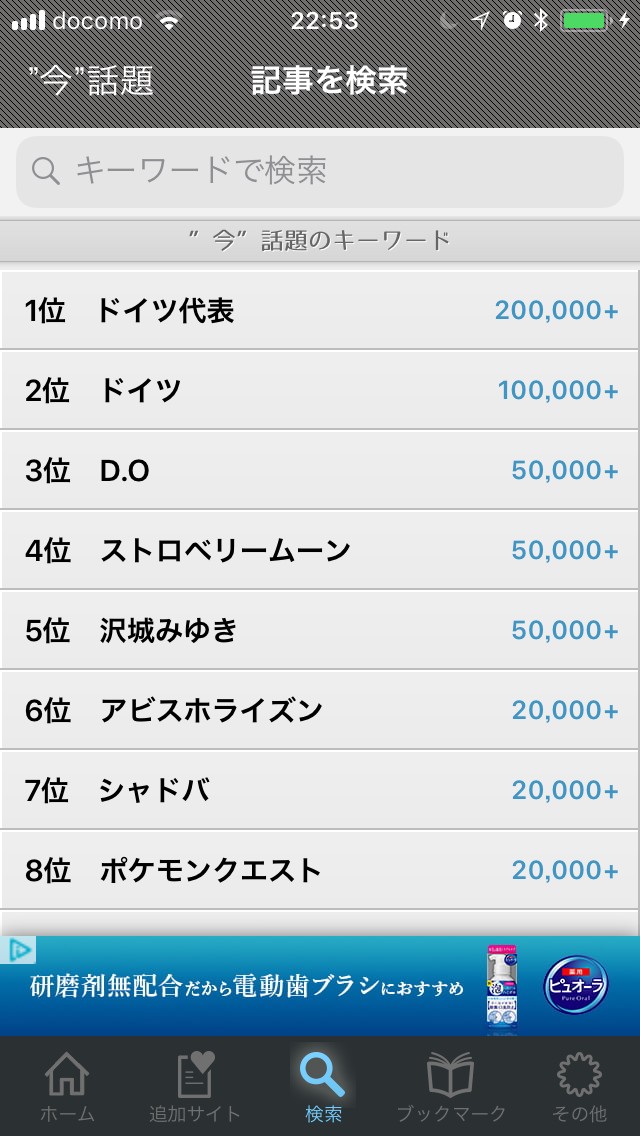Select the 3位 D.O keyword
The height and width of the screenshot is (1136, 640).
320,470
